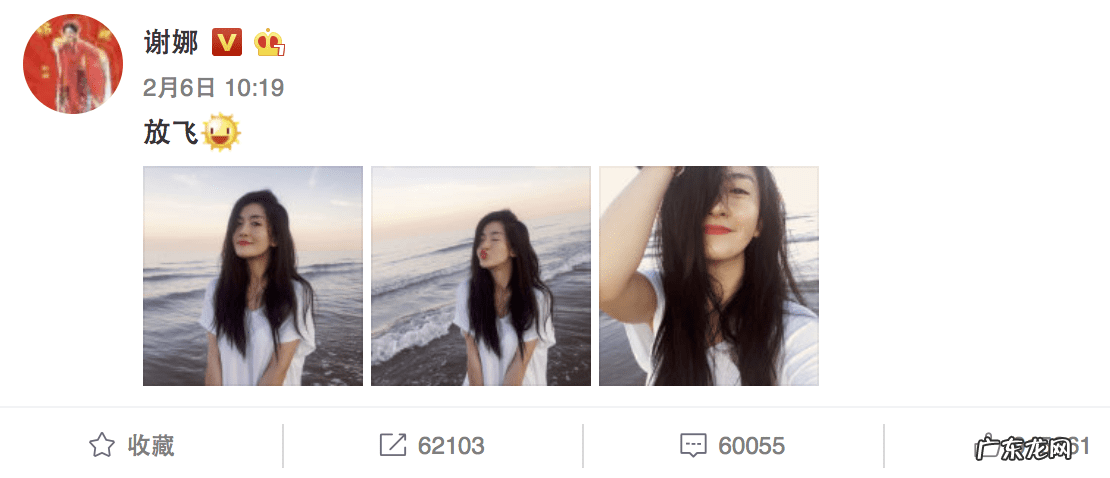Open the third beach photo
The height and width of the screenshot is (478, 1110).
(x=709, y=276)
